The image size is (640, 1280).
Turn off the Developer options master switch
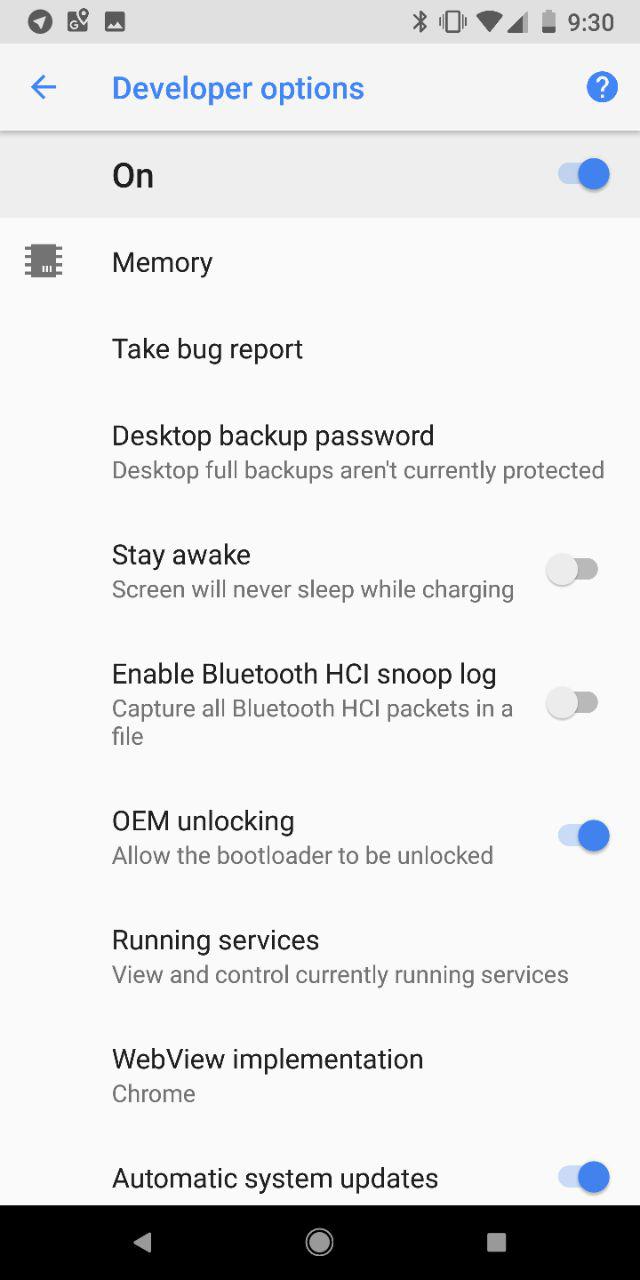584,174
